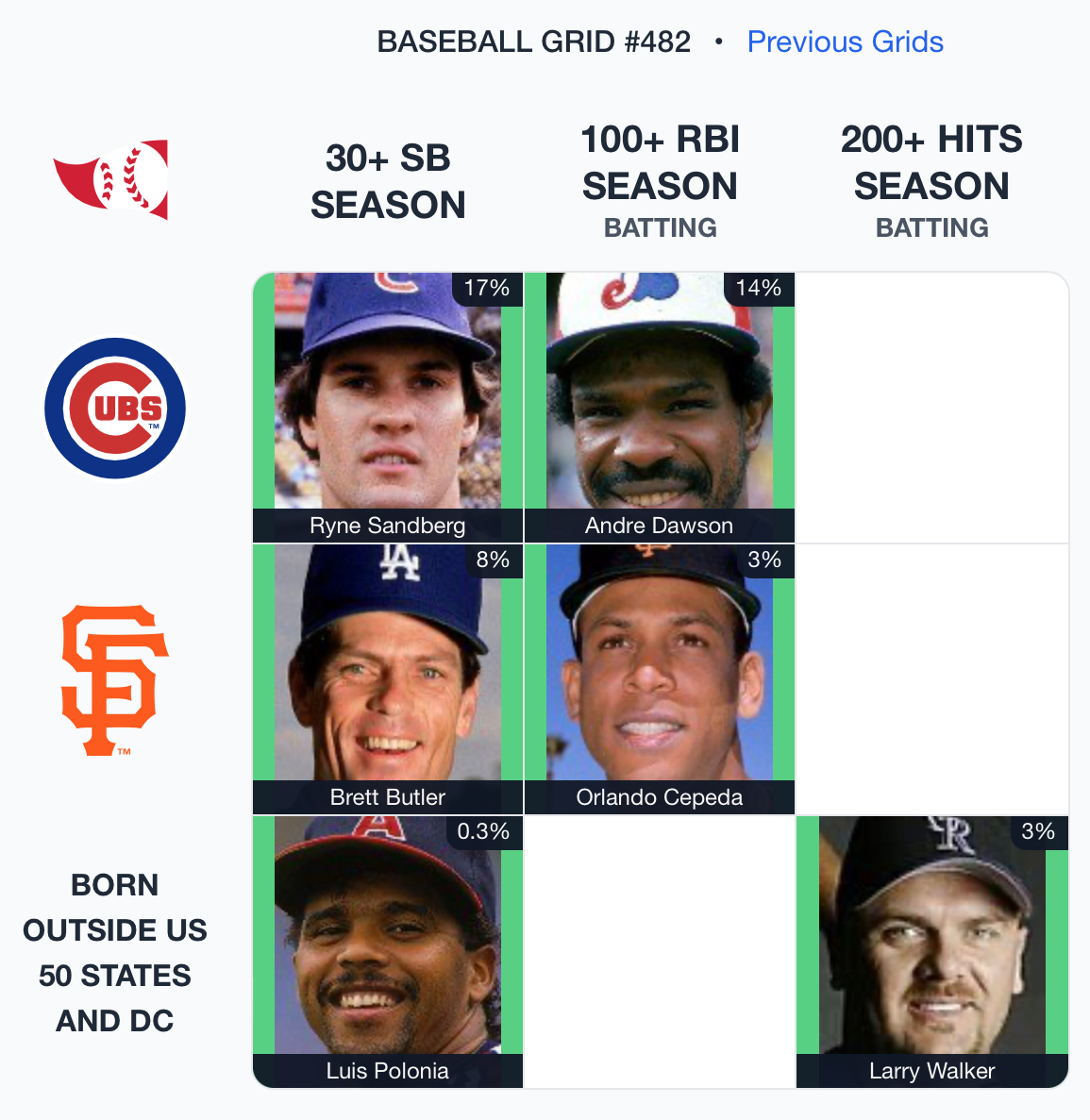1090x1120 pixels.
Task: Select the empty Cubs 200+ hits cell
Action: [x=931, y=408]
